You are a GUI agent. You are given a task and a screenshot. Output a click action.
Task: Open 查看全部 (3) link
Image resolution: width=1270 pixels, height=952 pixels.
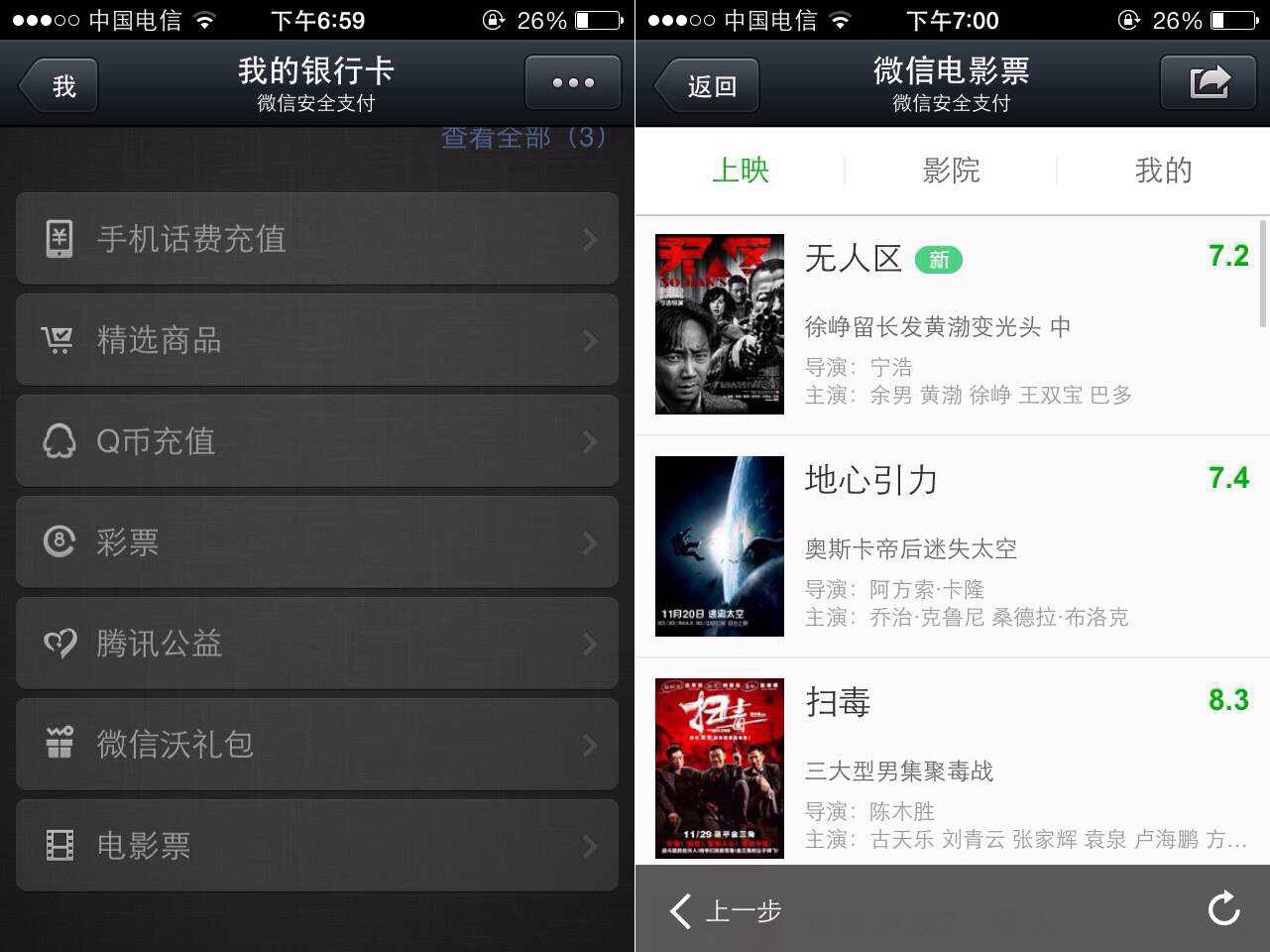click(523, 138)
